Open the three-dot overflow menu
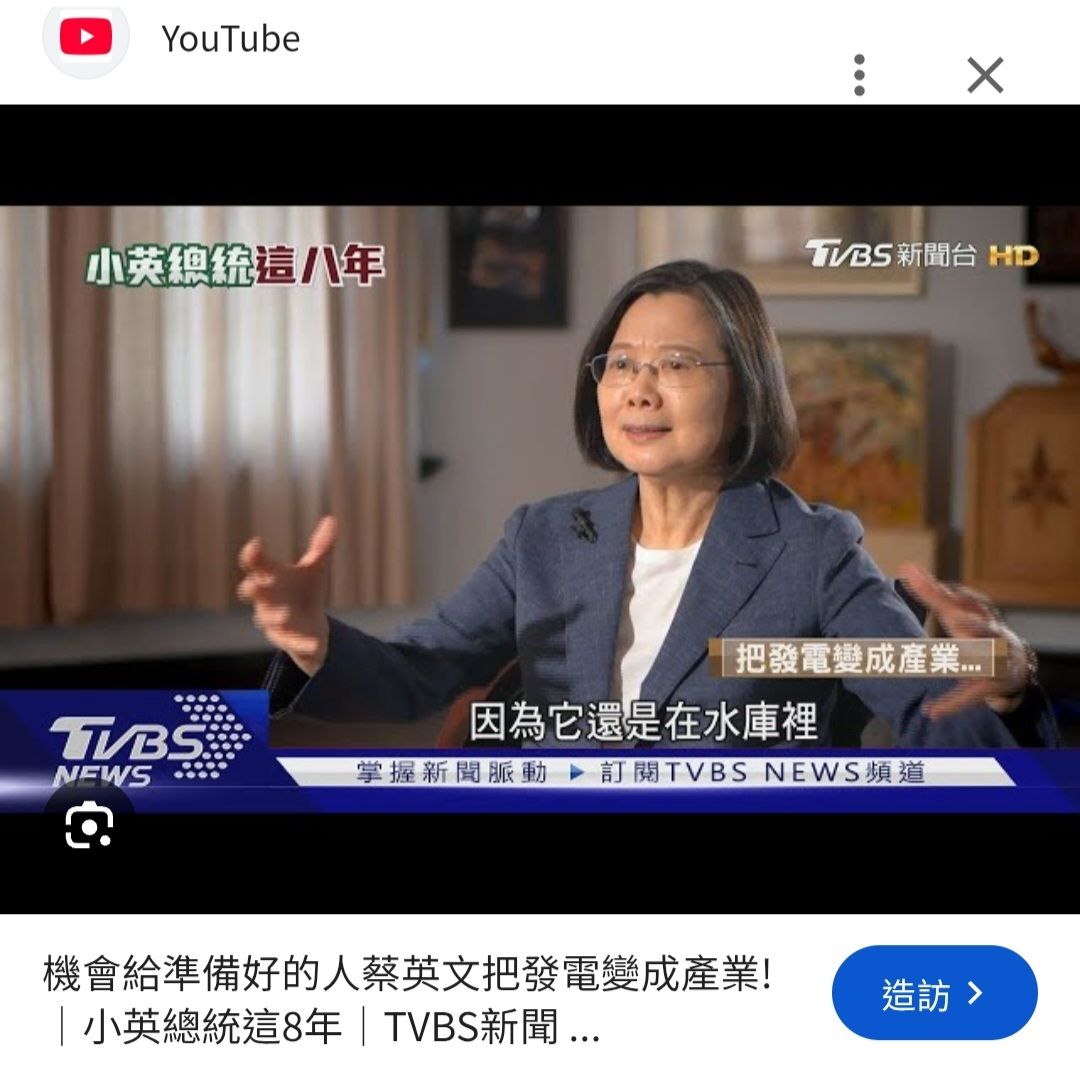1080x1089 pixels. coord(859,75)
